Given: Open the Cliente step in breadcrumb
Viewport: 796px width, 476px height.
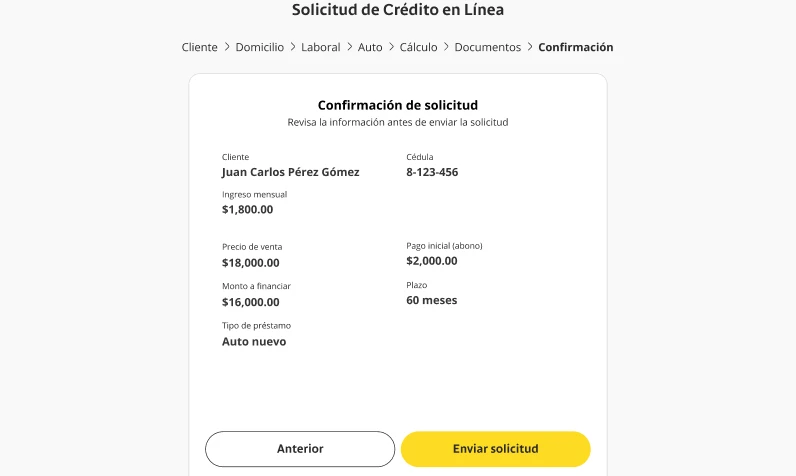Looking at the screenshot, I should pos(199,47).
